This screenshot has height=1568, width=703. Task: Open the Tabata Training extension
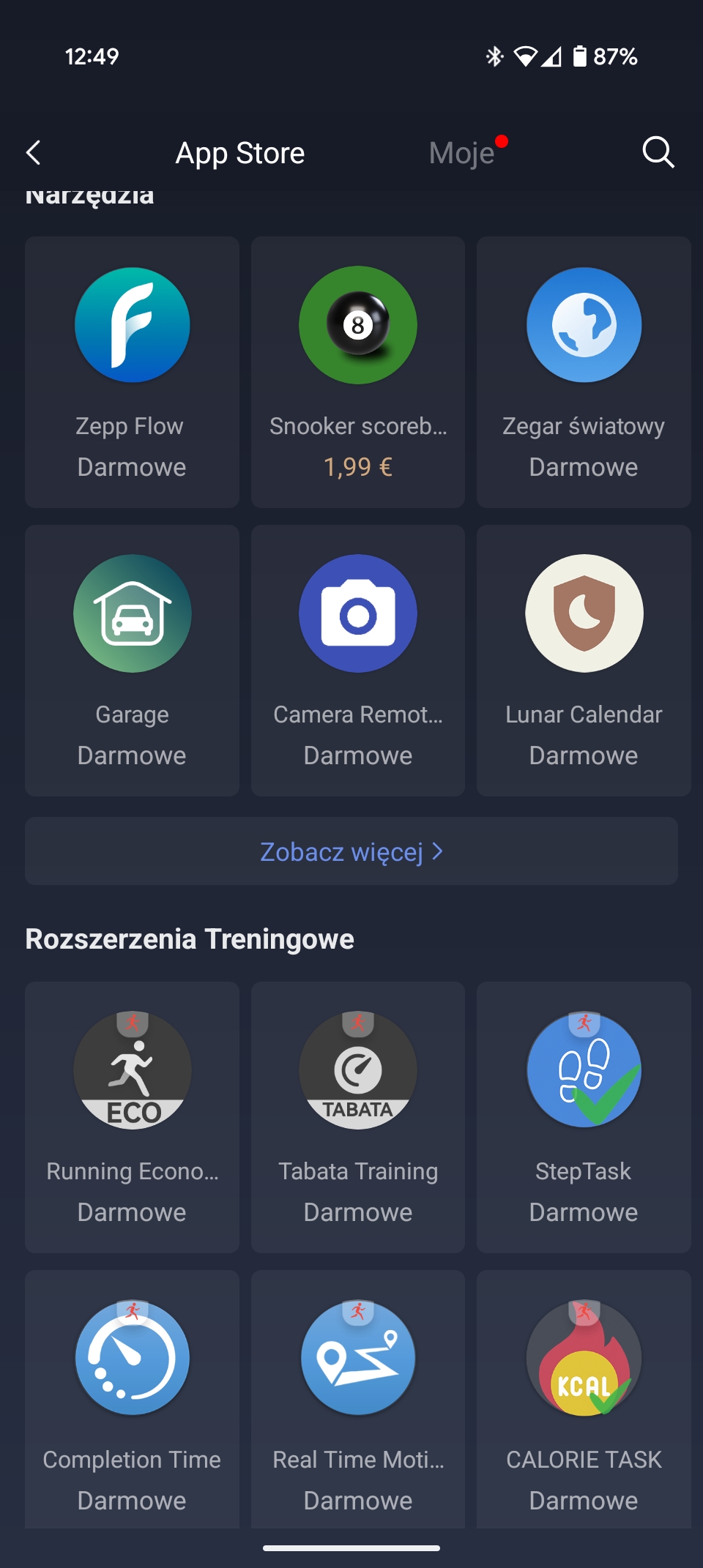coord(358,1117)
